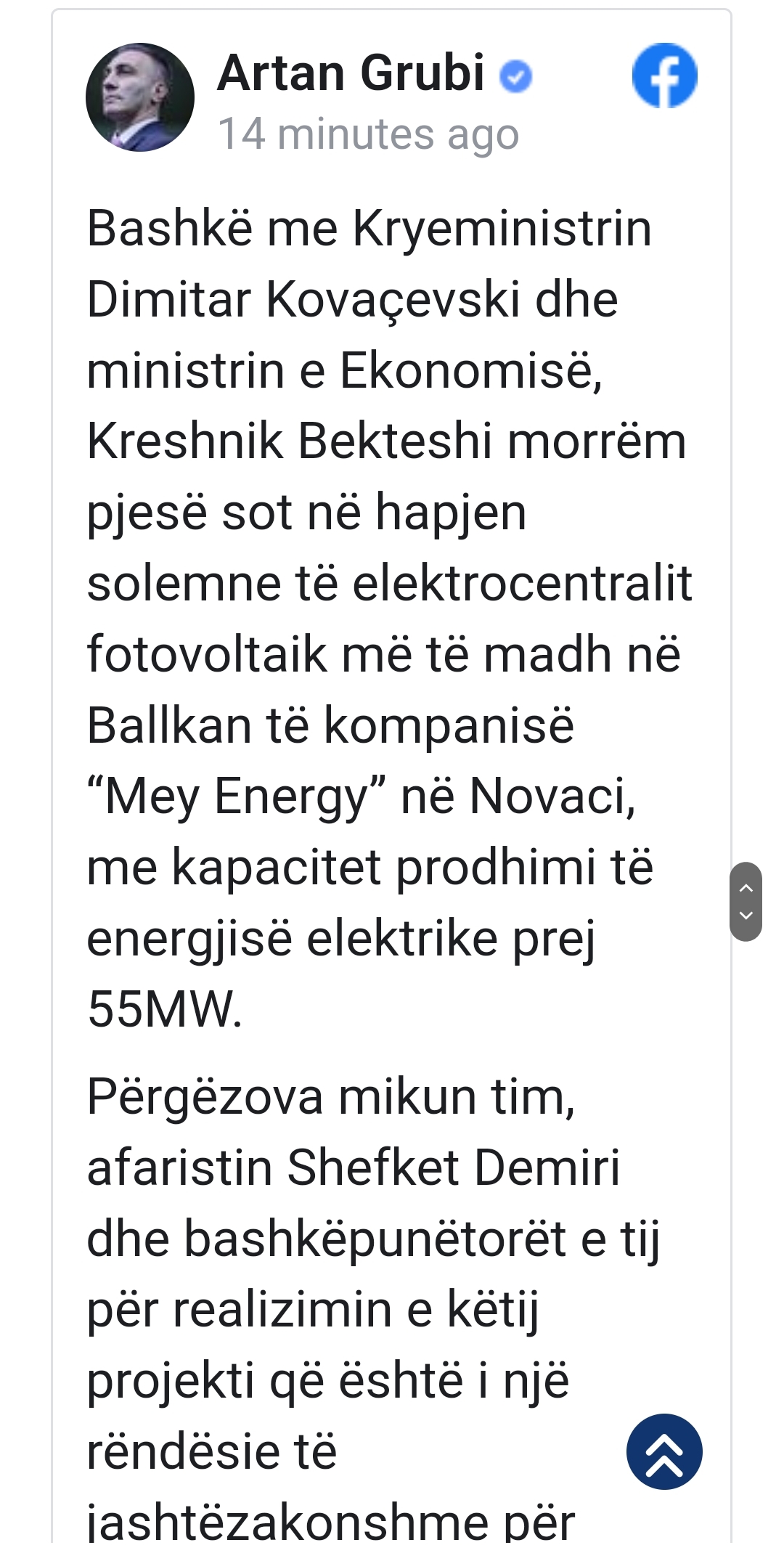Tap the down arrow on the scroll handle

pyautogui.click(x=746, y=916)
